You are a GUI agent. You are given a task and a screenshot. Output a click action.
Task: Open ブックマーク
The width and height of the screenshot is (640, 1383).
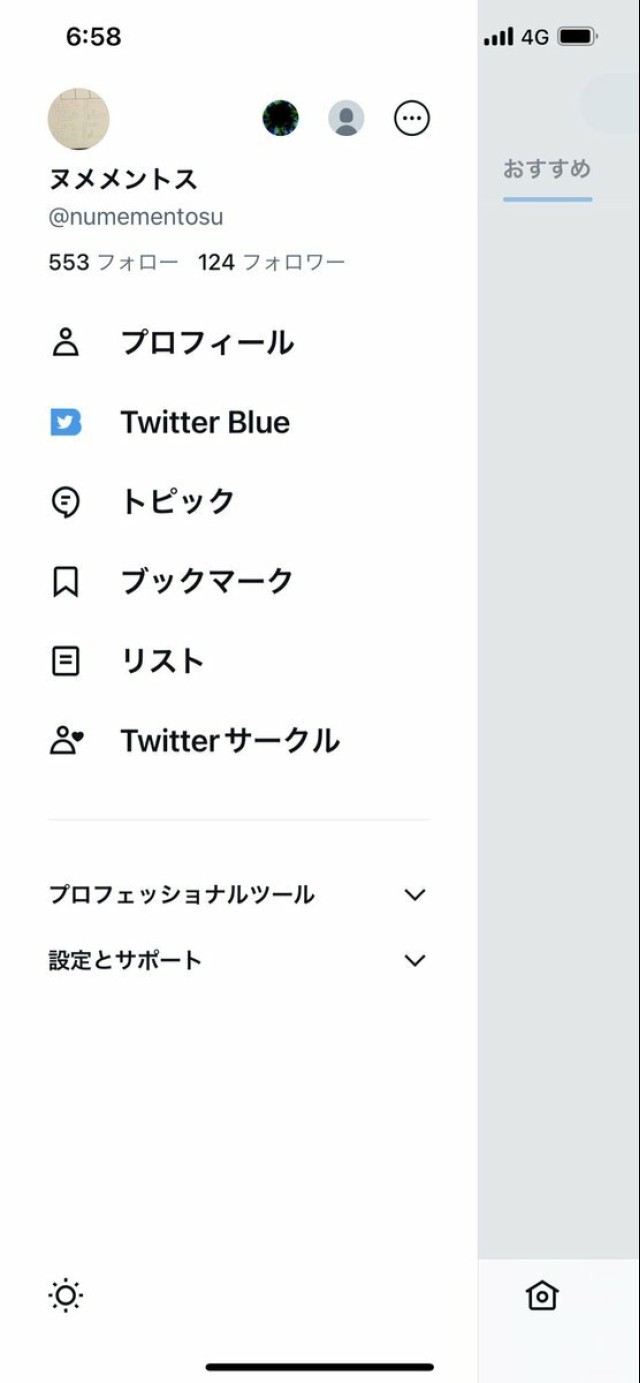tap(207, 582)
